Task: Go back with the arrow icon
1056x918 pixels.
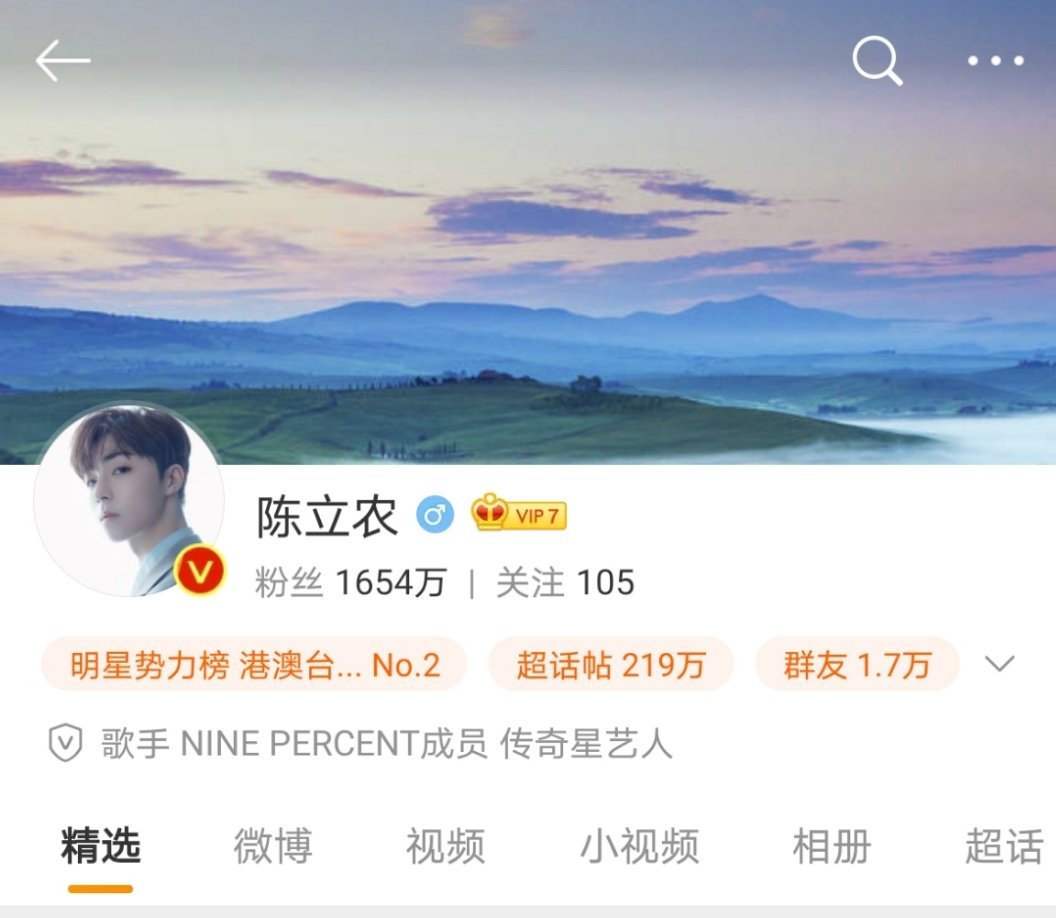Action: click(63, 62)
